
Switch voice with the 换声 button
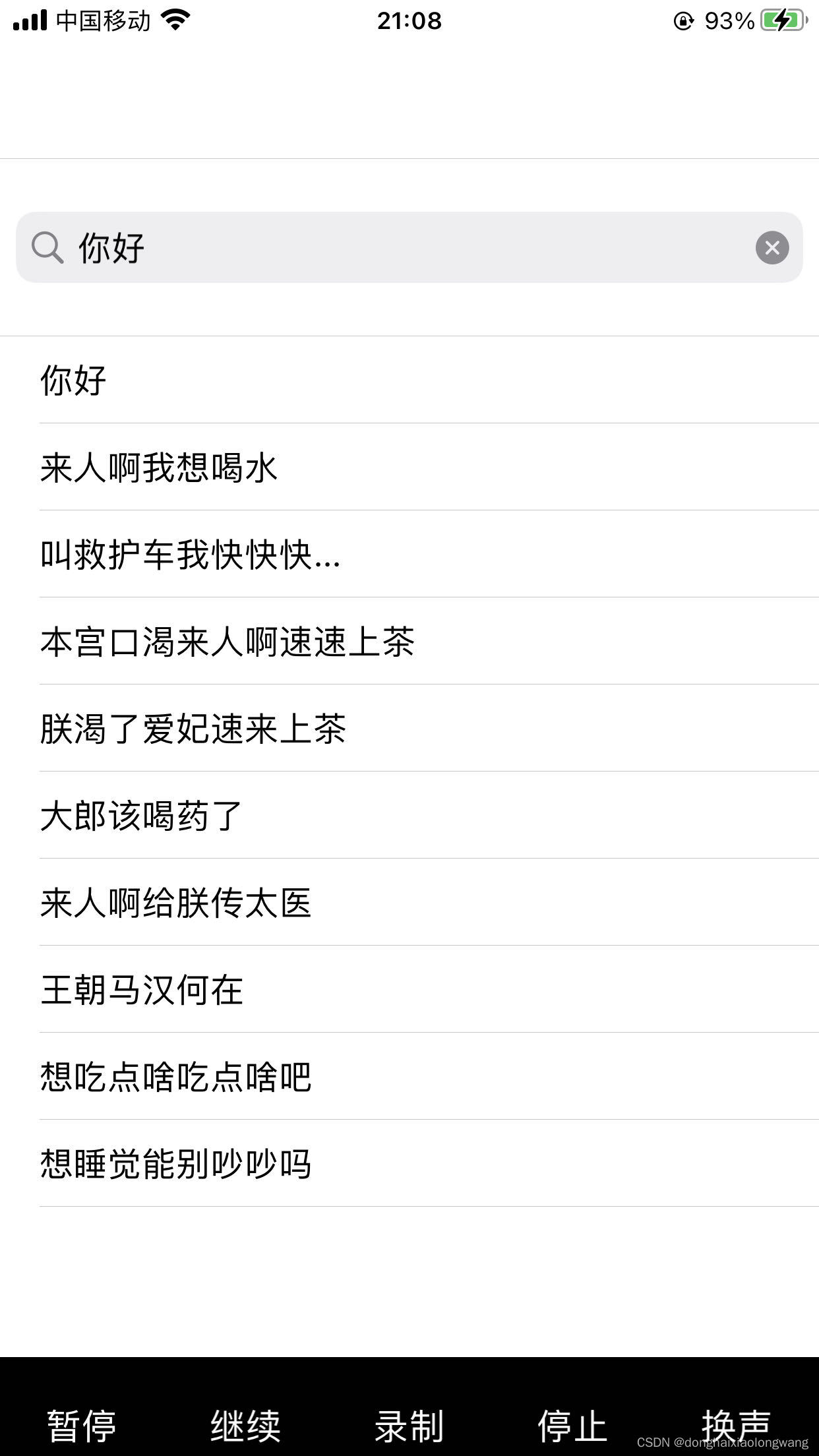click(x=736, y=1426)
